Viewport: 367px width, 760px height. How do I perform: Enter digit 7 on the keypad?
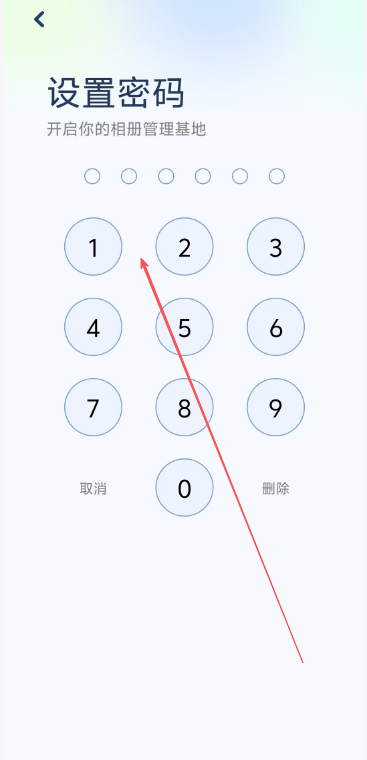93,407
